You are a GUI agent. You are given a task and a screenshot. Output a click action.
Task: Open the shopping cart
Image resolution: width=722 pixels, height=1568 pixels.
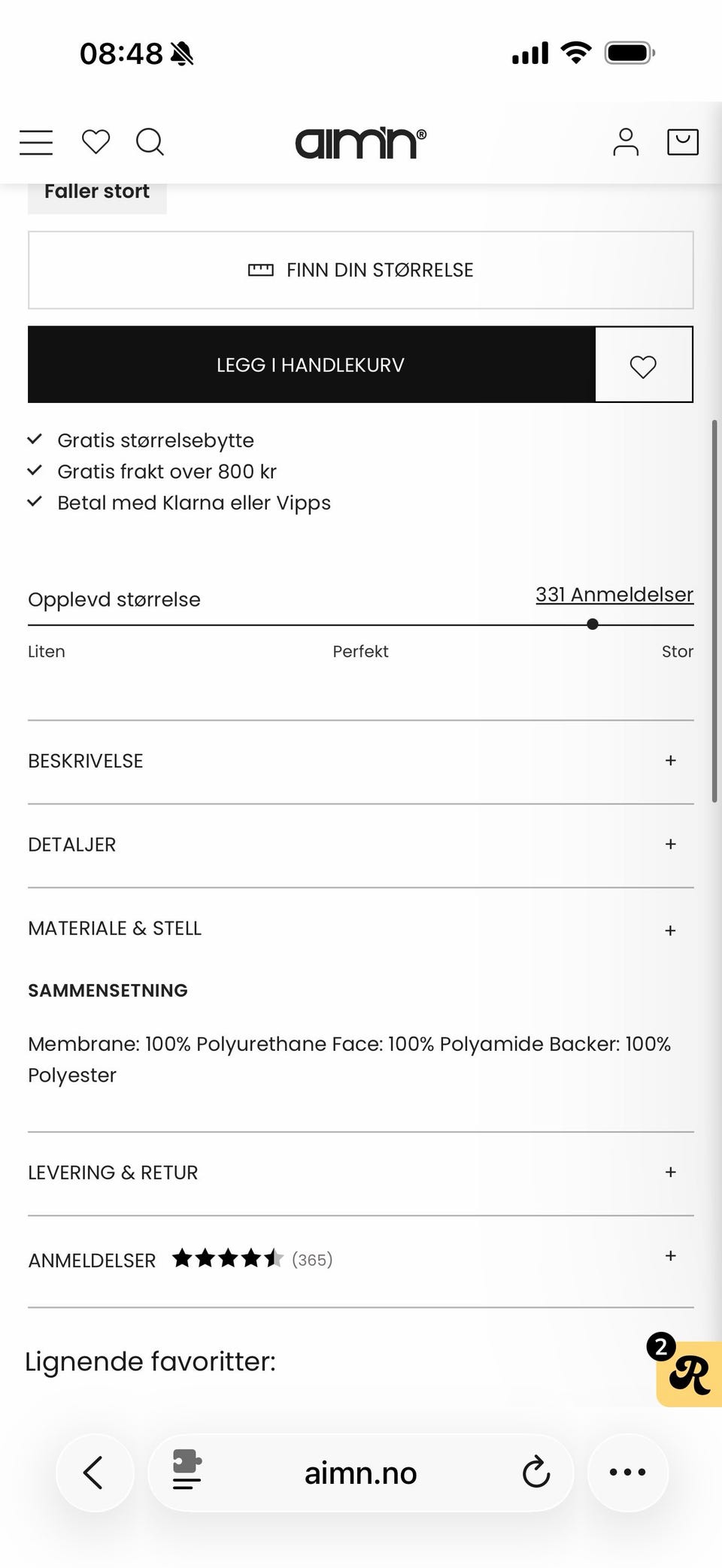[x=683, y=141]
